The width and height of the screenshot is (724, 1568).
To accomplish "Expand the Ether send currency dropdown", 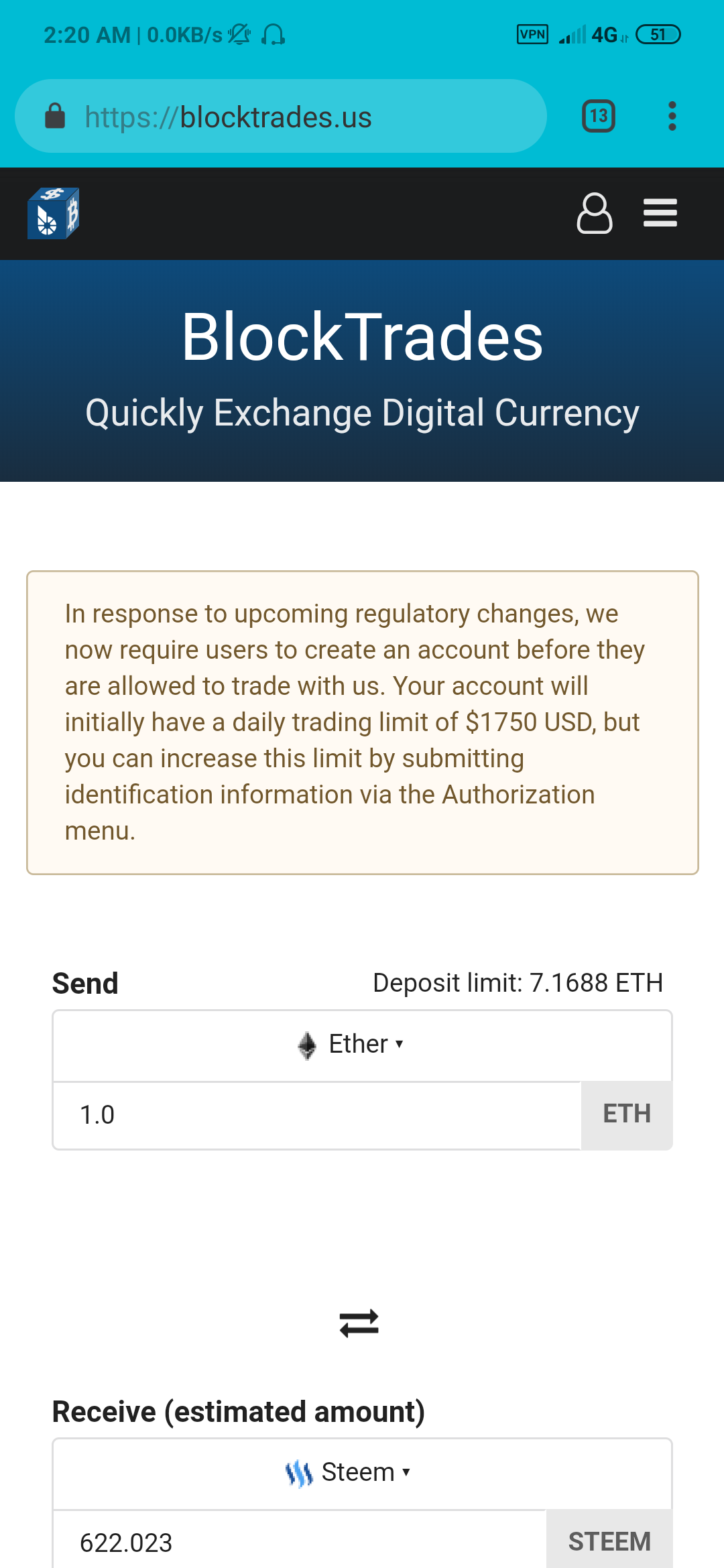I will tap(362, 1044).
